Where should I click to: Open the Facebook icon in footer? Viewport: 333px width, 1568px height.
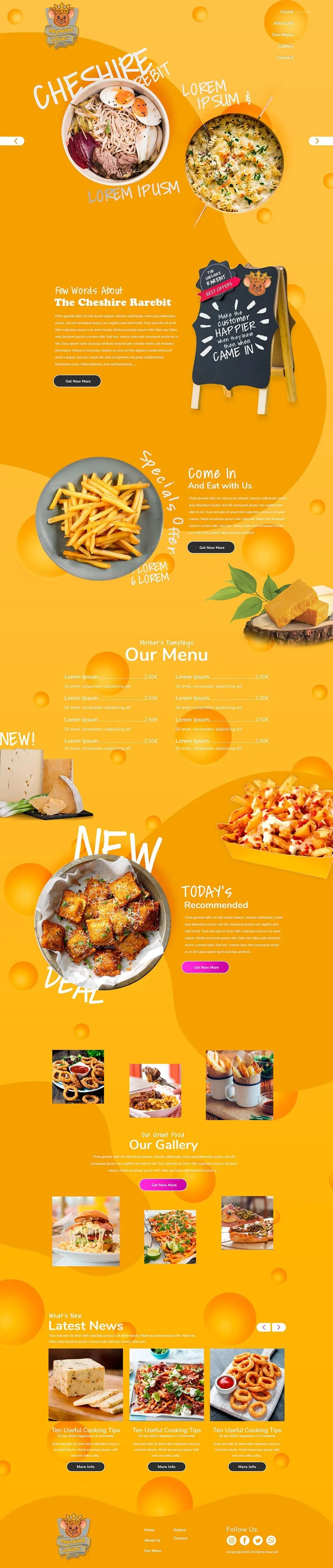tap(245, 1540)
